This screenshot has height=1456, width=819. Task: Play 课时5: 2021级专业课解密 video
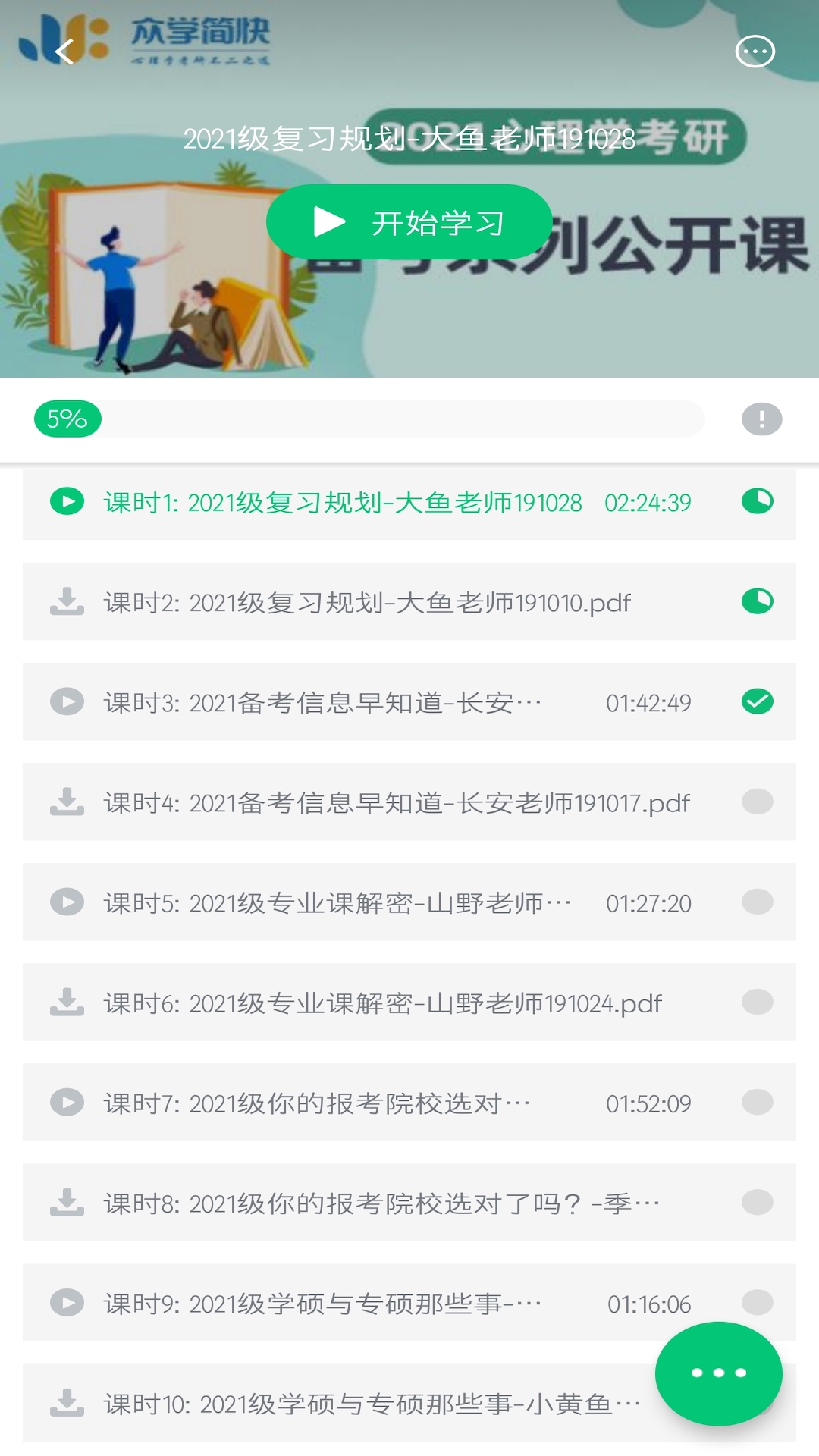337,903
